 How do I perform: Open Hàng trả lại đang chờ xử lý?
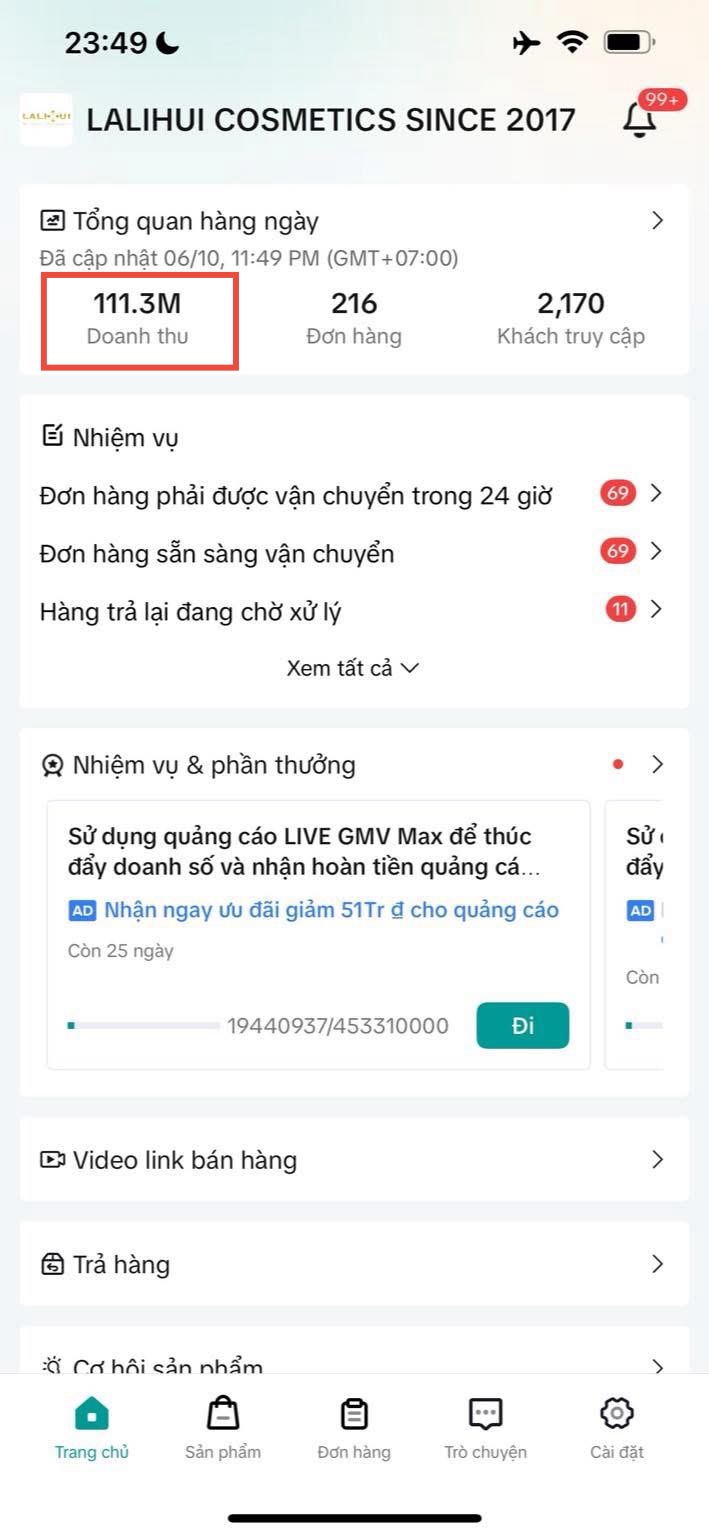click(350, 610)
